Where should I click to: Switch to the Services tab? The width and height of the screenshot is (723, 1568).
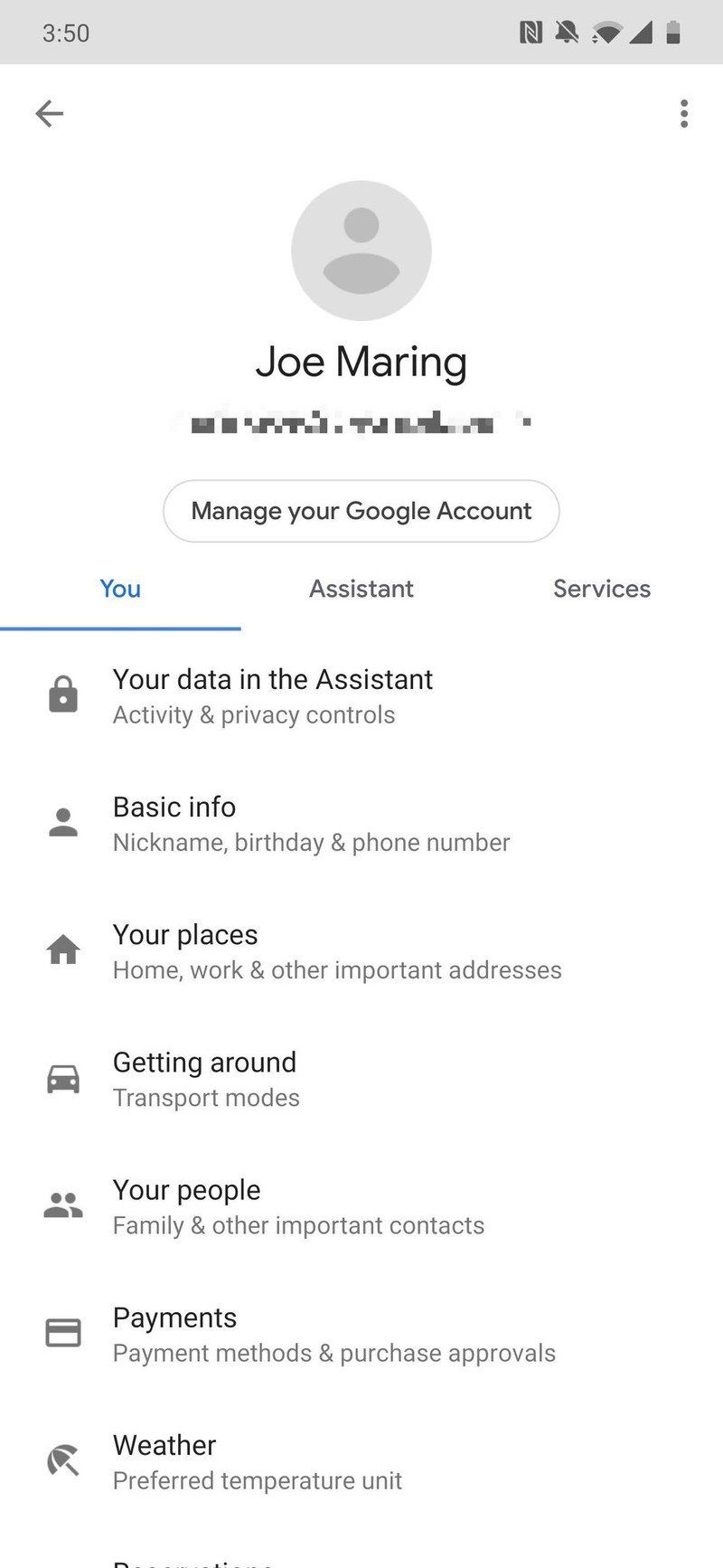602,589
